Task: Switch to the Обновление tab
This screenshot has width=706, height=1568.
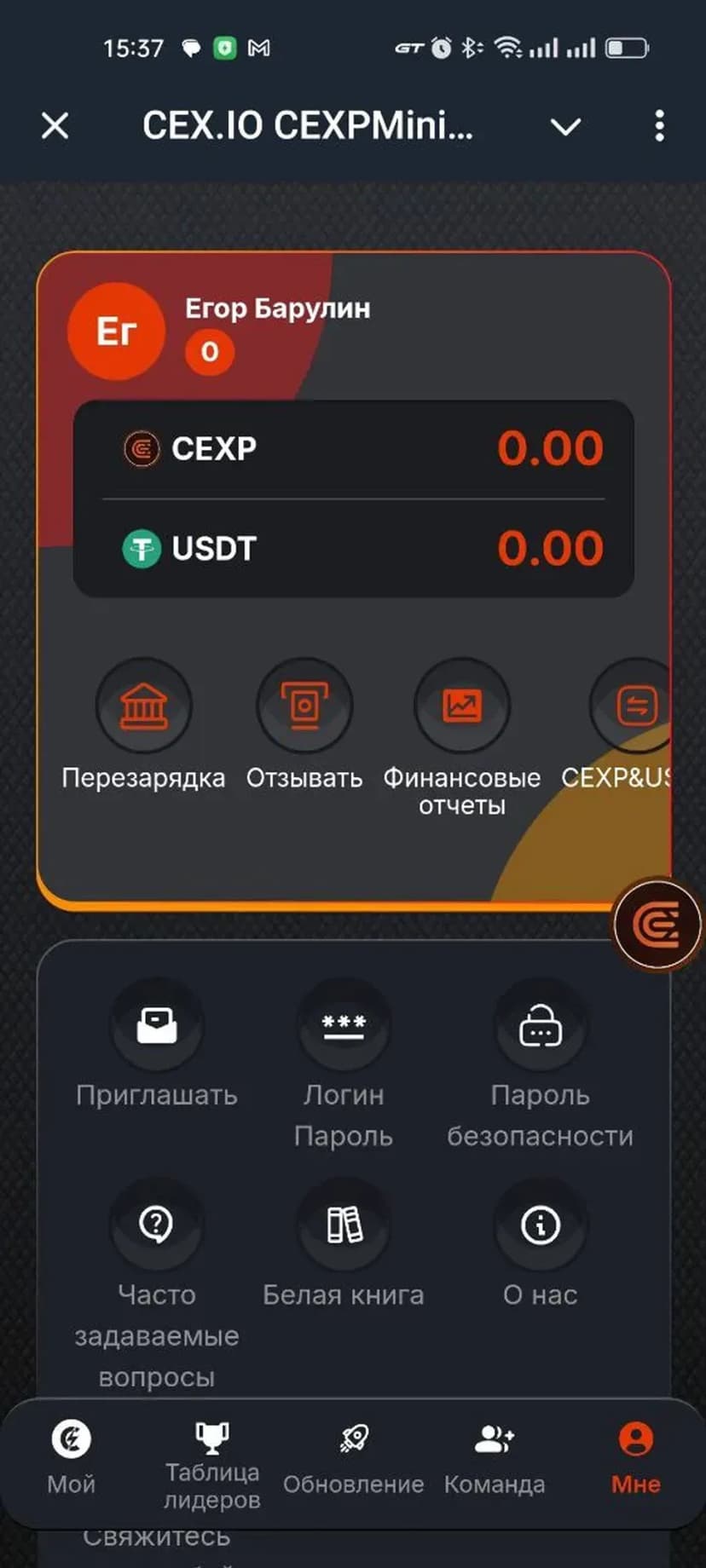Action: pyautogui.click(x=353, y=1459)
